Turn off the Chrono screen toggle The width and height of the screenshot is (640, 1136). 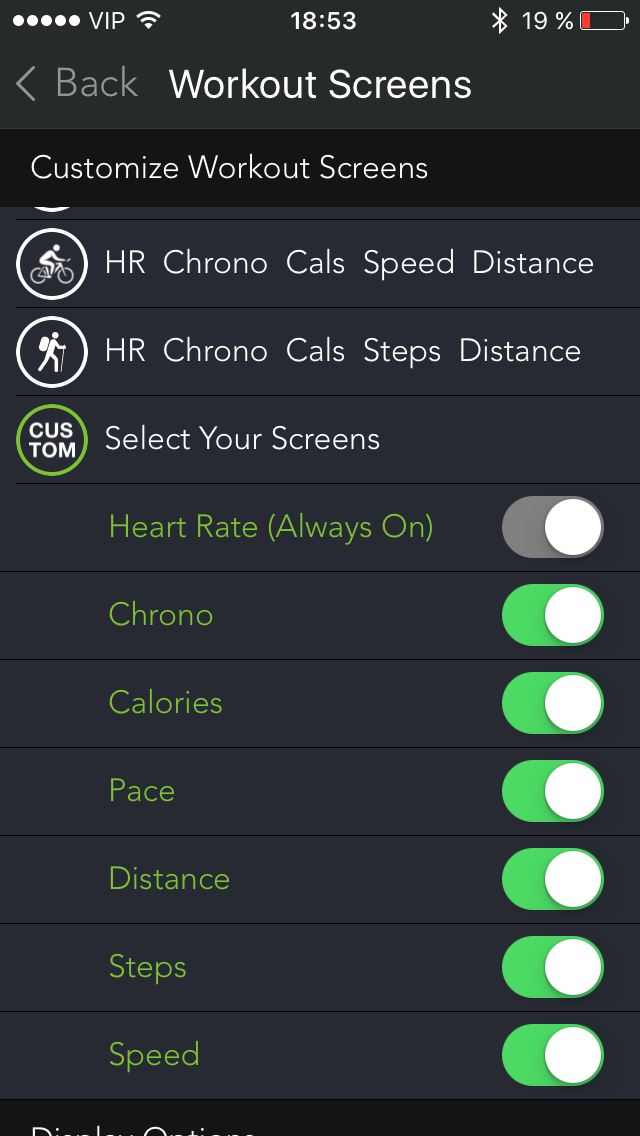pyautogui.click(x=552, y=615)
